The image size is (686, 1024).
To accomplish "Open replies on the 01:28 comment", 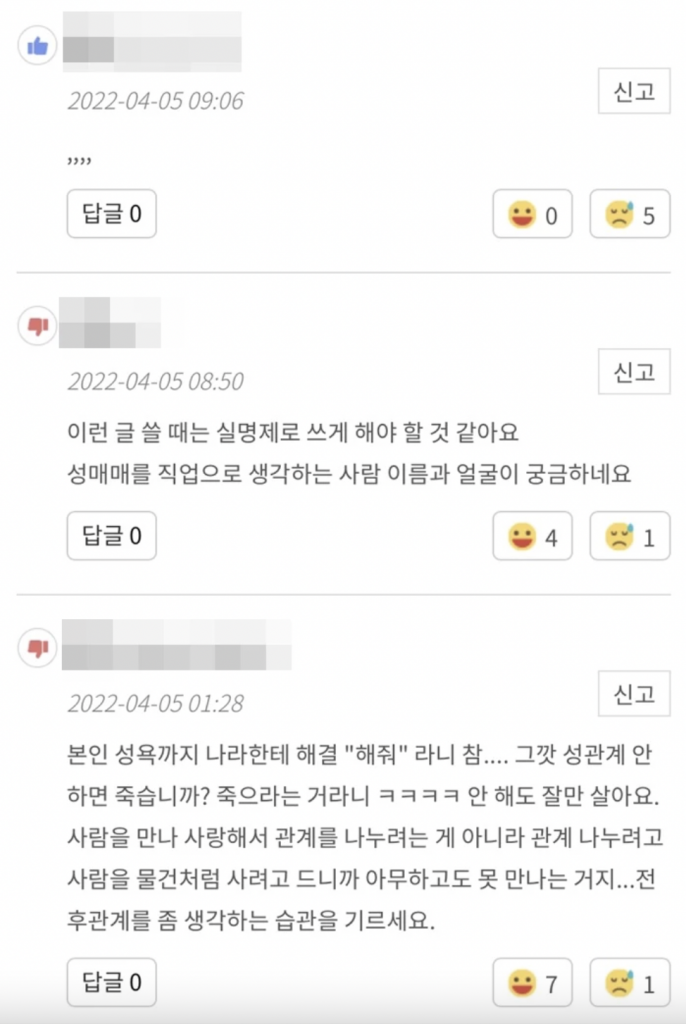I will pyautogui.click(x=112, y=981).
